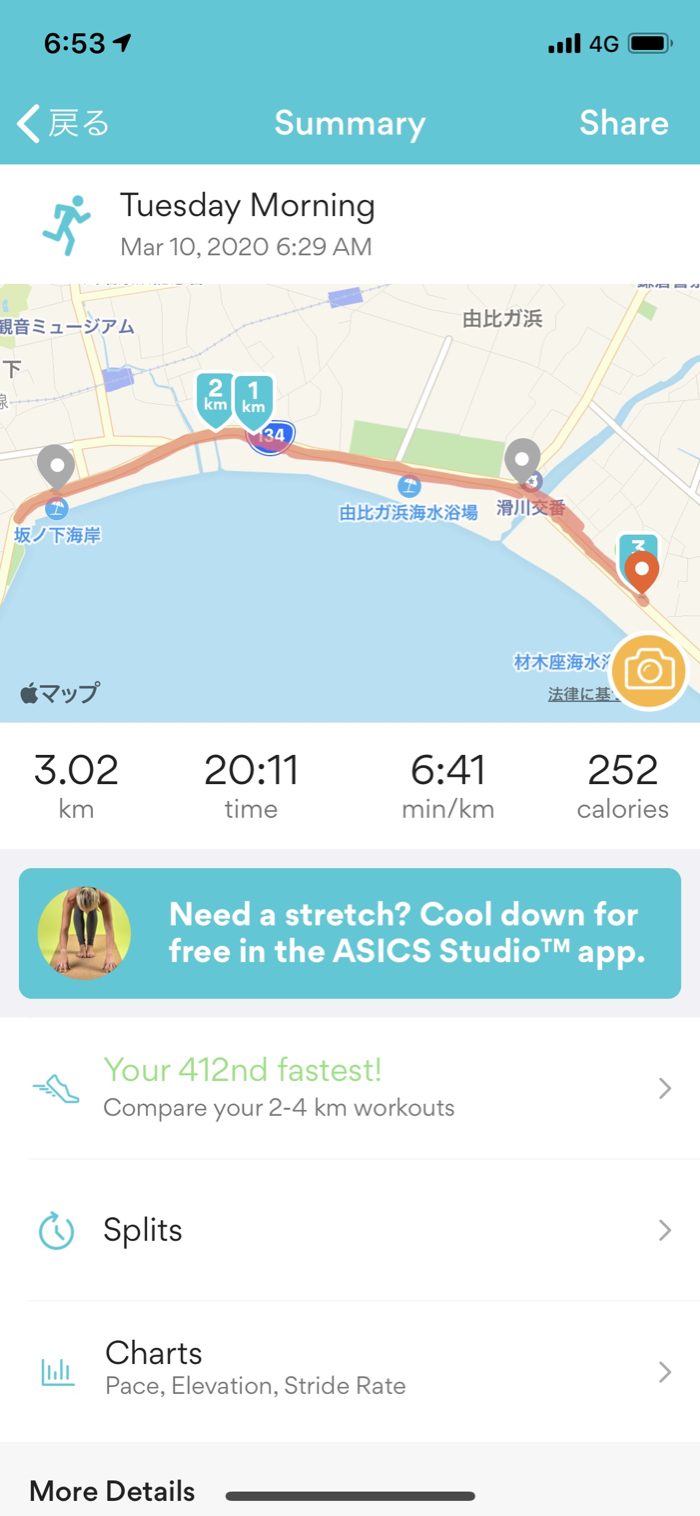Screen dimensions: 700x1516
Task: View Pace, Elevation, Stride Rate charts
Action: (x=350, y=1370)
